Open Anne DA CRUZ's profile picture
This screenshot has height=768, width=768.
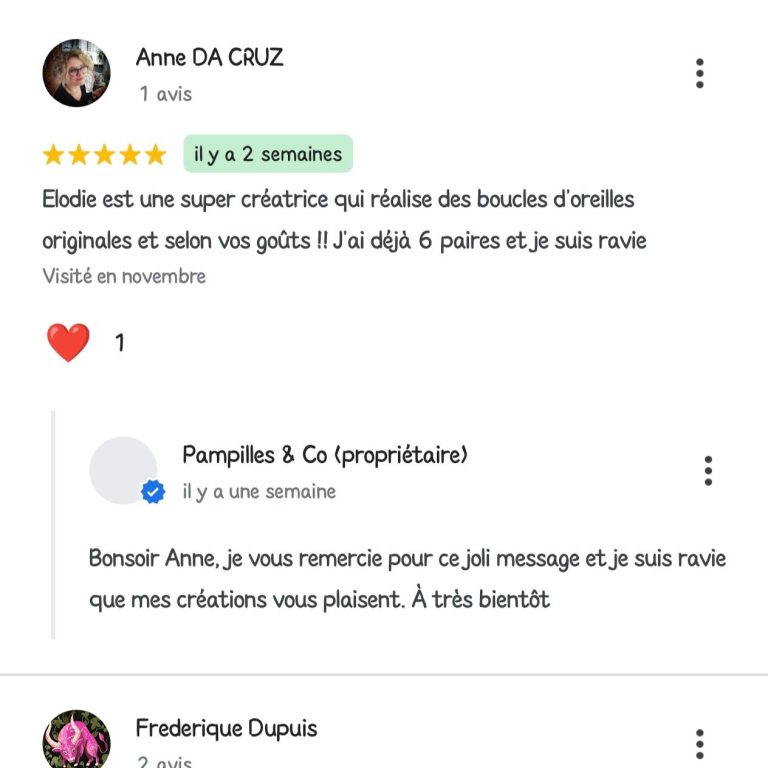pos(76,73)
